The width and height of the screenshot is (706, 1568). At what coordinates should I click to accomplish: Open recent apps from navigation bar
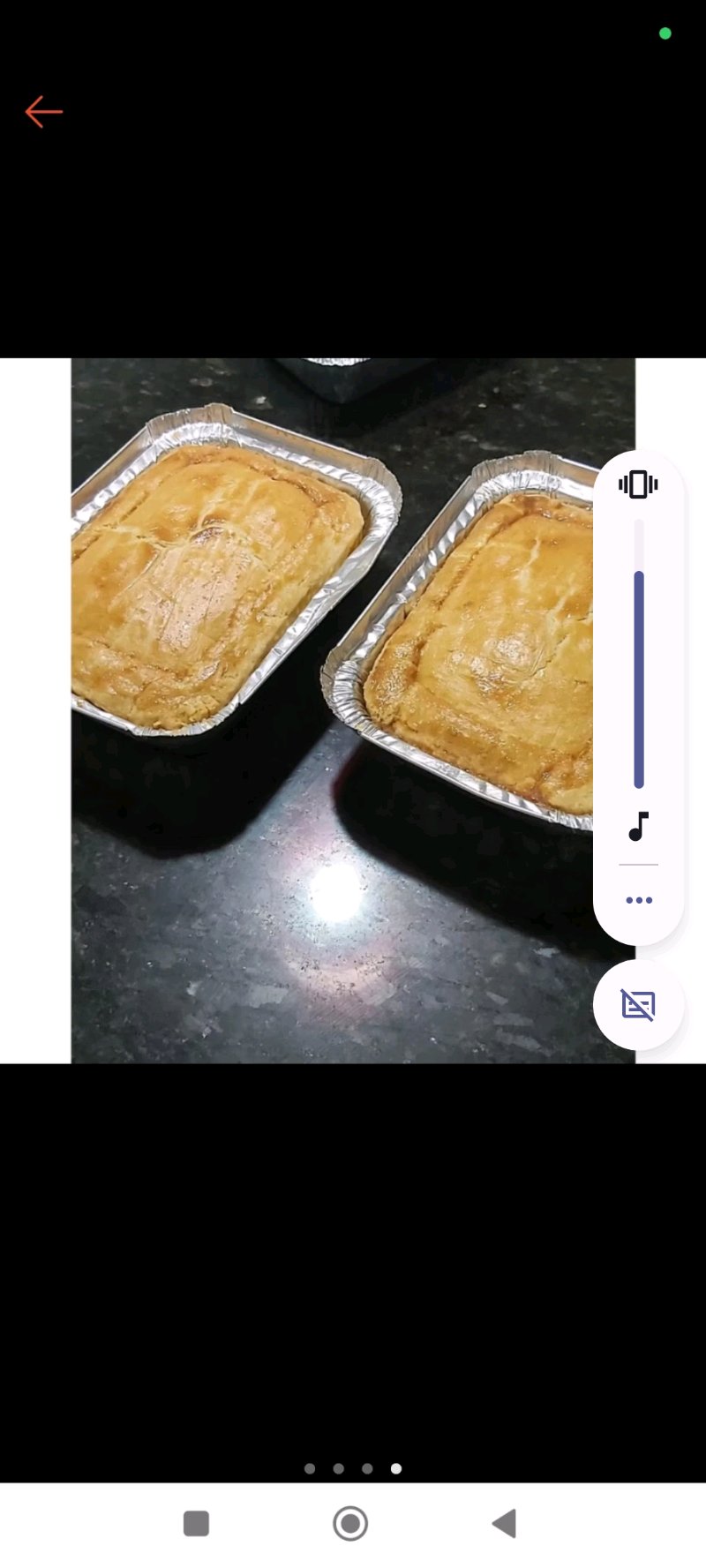pos(196,1523)
